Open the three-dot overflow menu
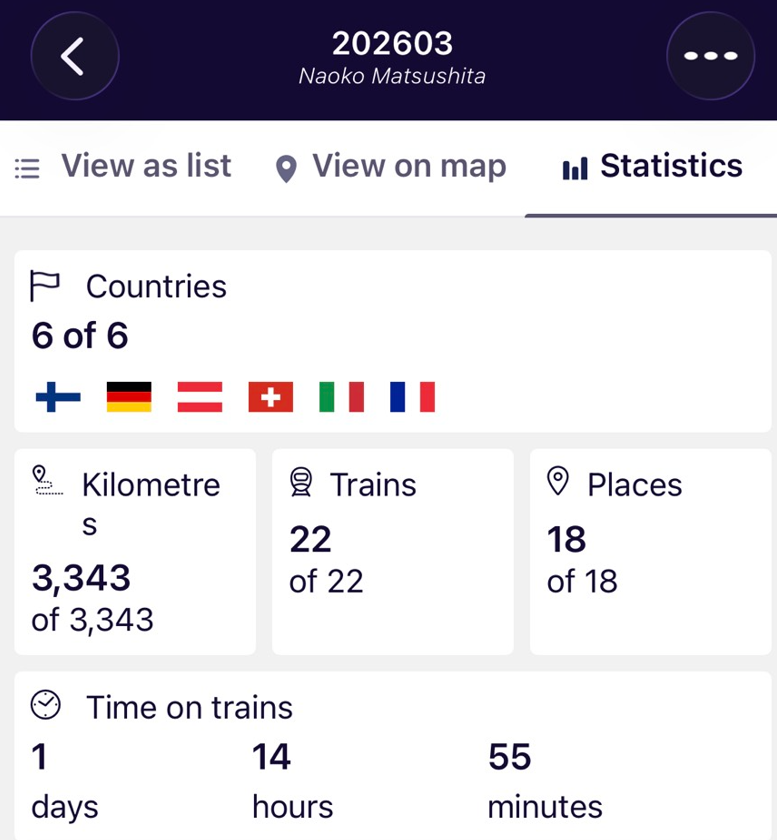This screenshot has height=840, width=777. pyautogui.click(x=710, y=57)
